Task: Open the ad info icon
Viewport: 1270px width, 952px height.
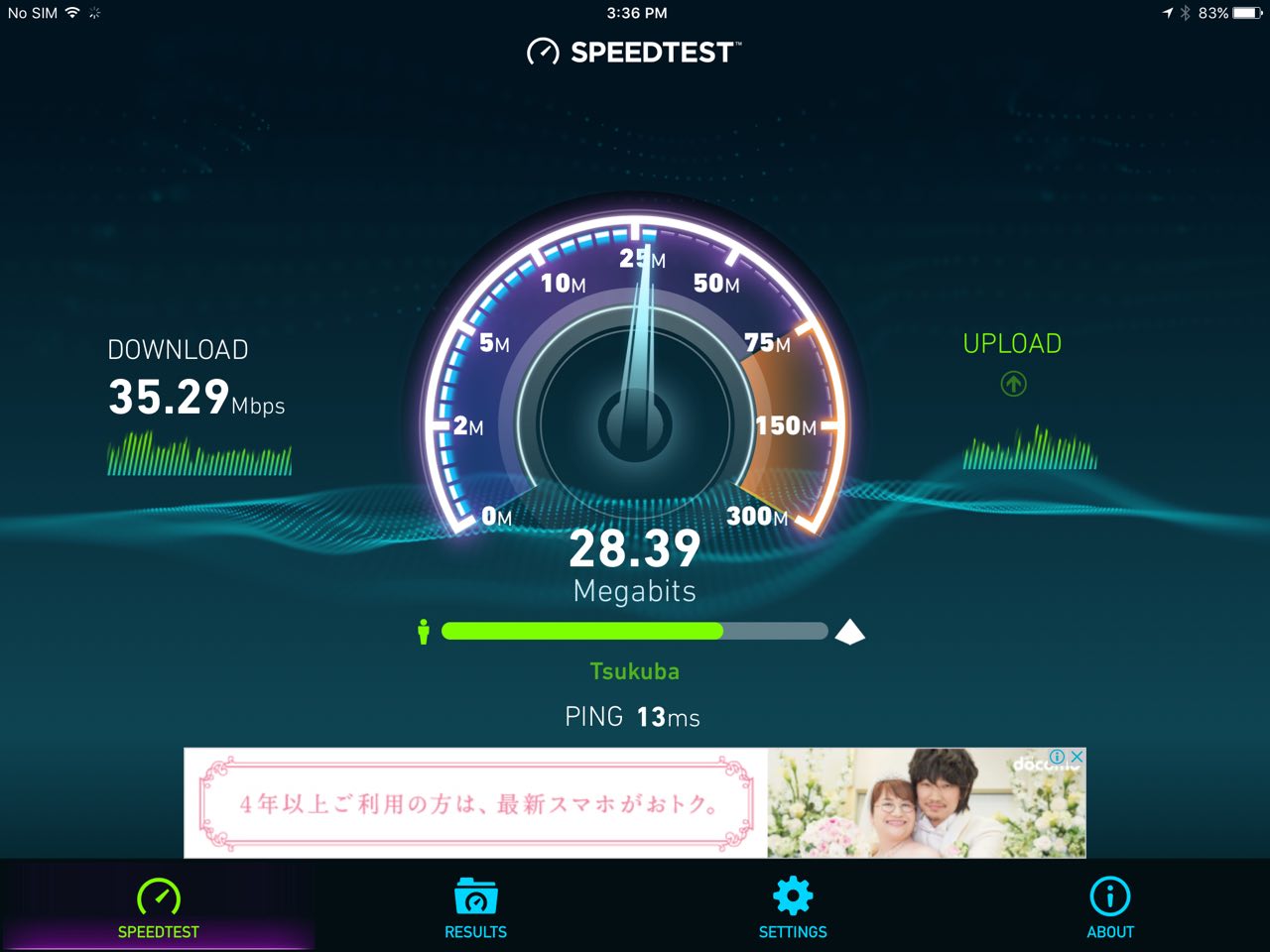Action: click(x=1058, y=757)
